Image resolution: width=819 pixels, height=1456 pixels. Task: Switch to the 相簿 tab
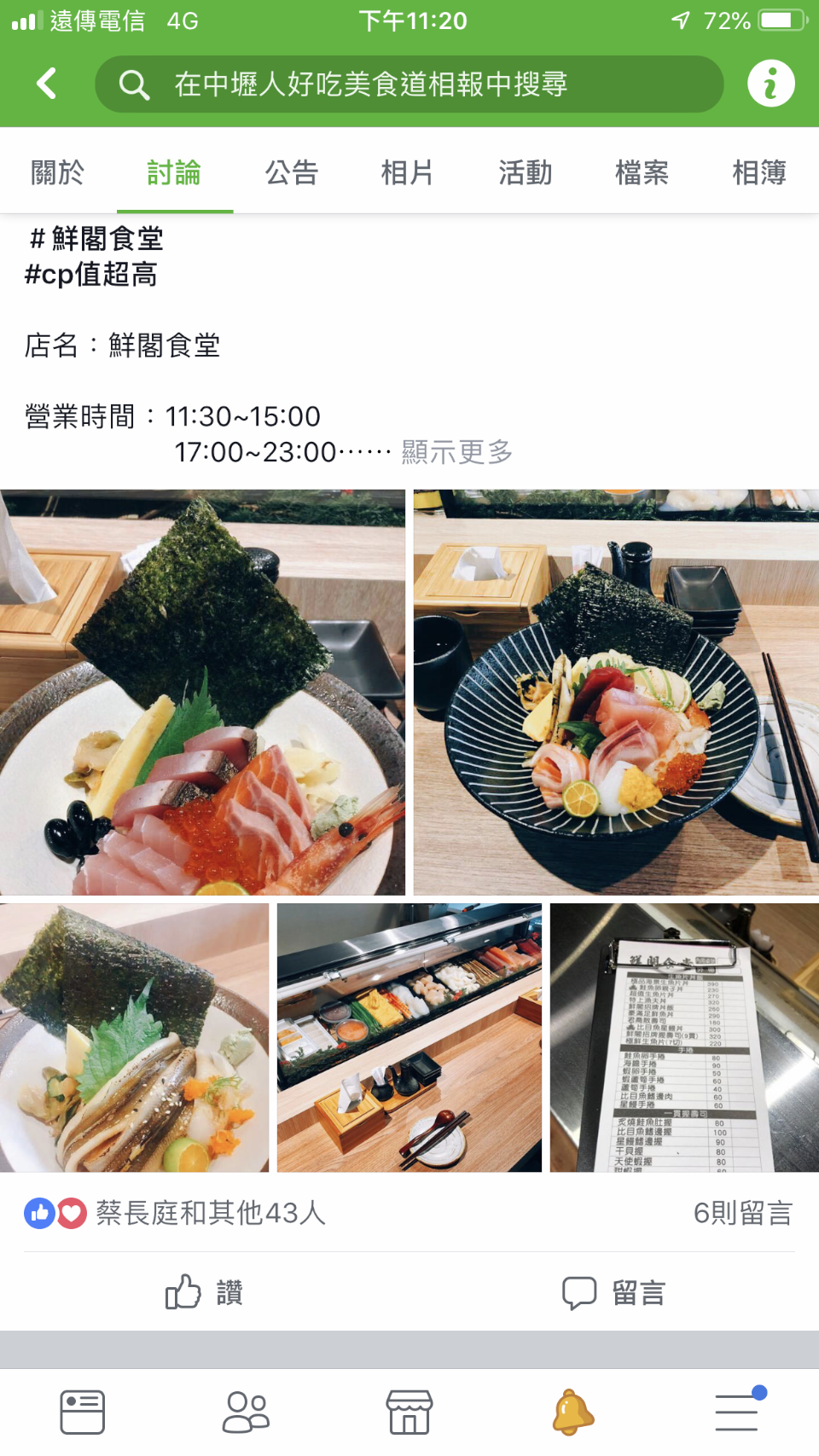pyautogui.click(x=759, y=172)
